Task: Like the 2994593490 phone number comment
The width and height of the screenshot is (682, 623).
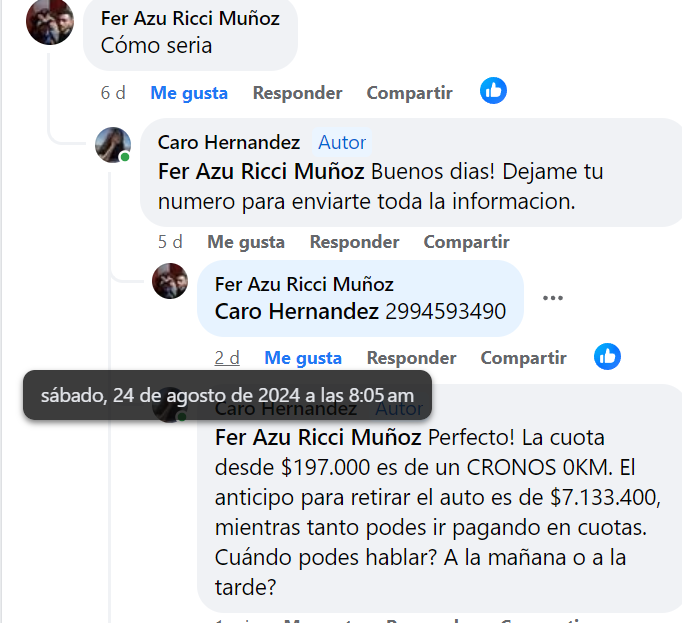Action: (303, 358)
